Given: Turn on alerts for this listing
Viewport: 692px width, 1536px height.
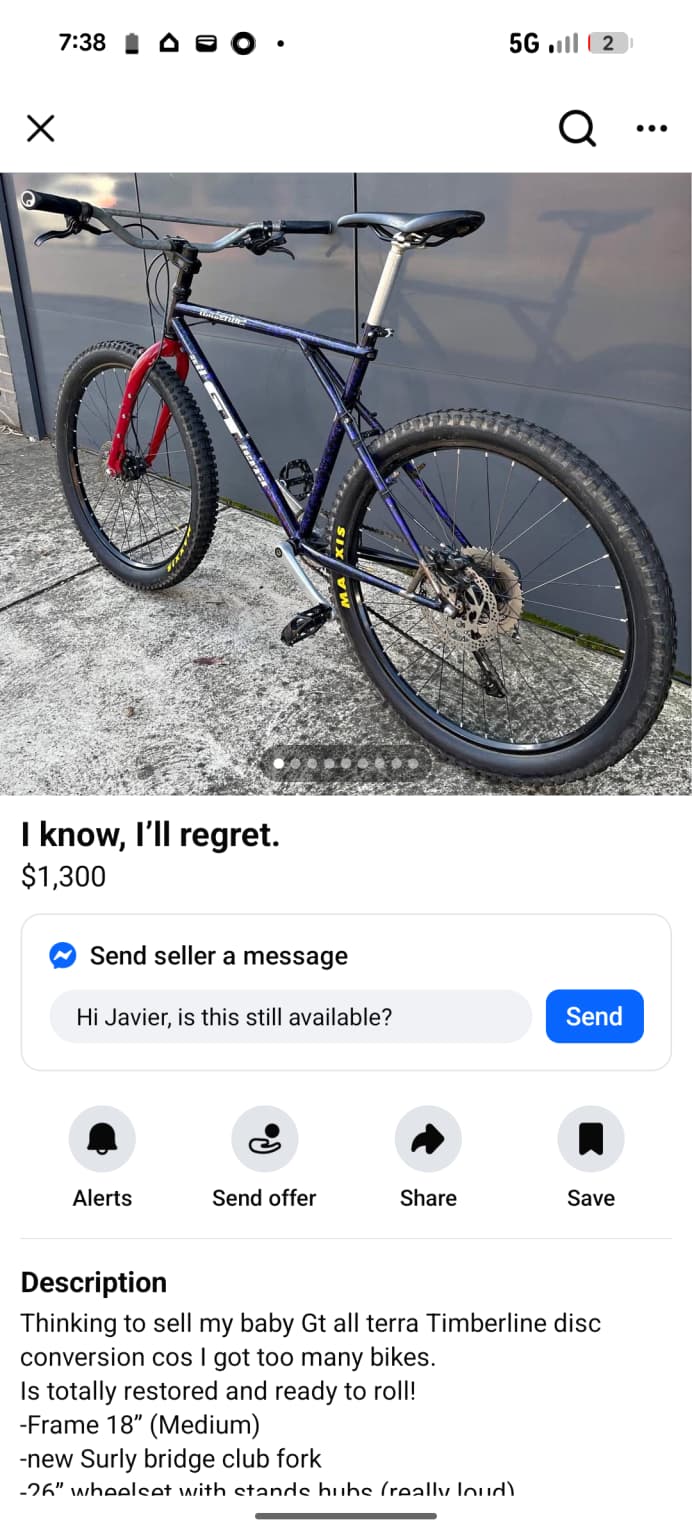Looking at the screenshot, I should [x=102, y=1139].
